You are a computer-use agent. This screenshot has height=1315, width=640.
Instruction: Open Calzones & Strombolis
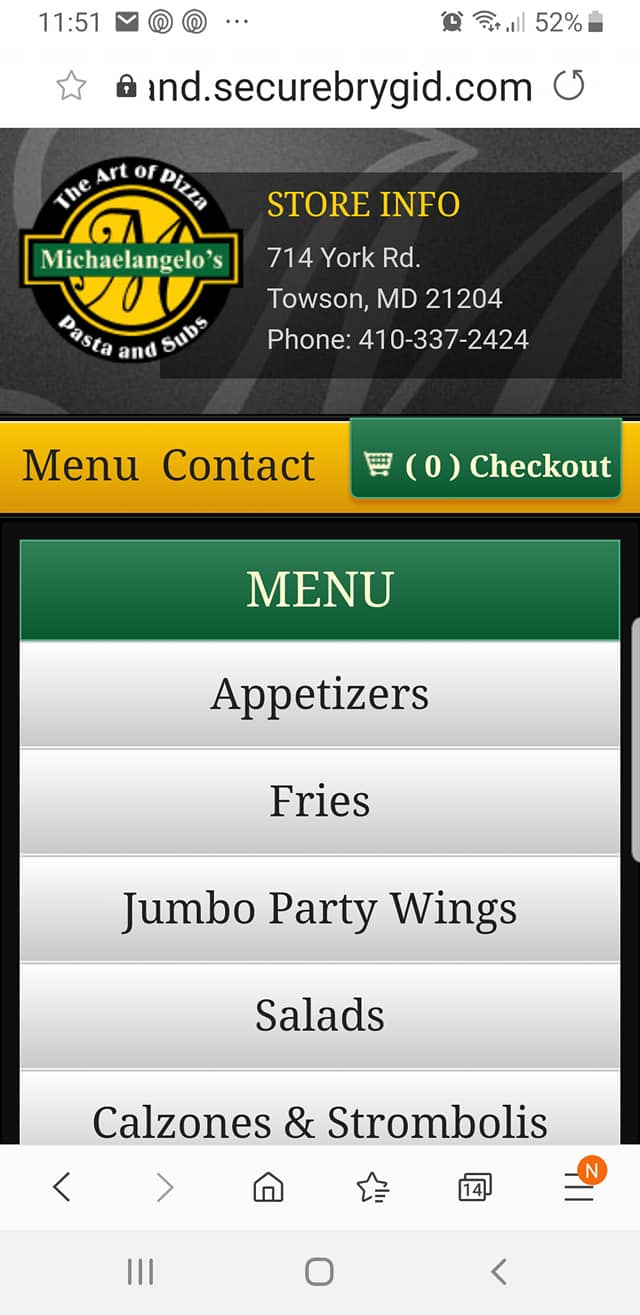[x=320, y=1120]
